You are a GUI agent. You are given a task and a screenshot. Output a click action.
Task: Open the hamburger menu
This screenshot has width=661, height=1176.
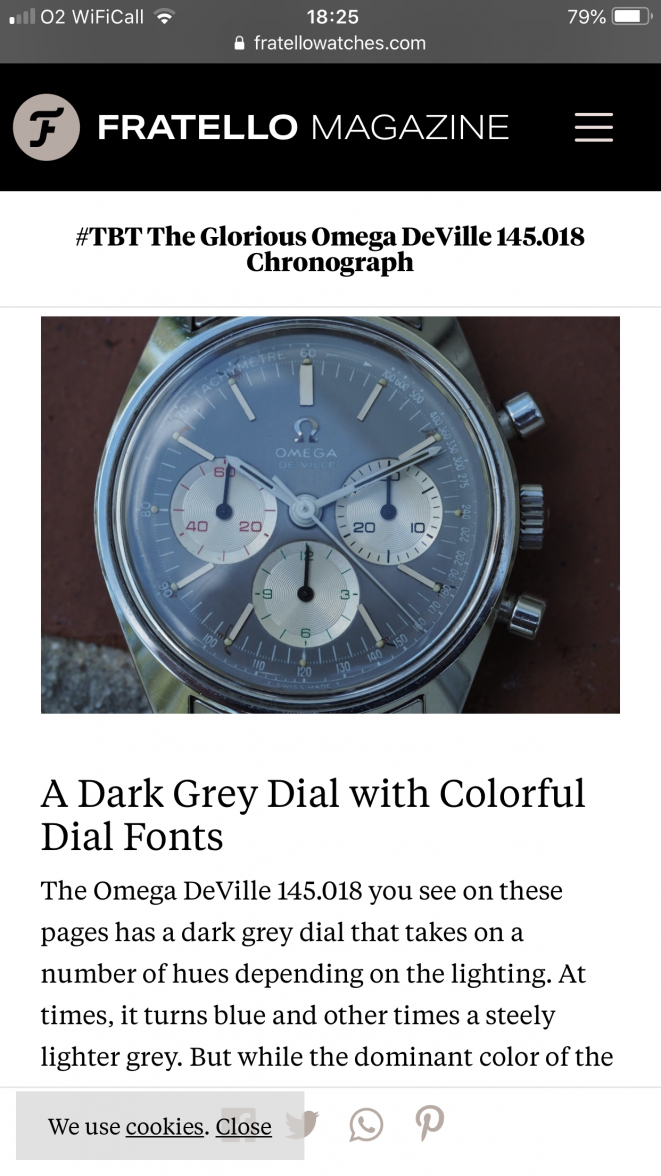(593, 127)
